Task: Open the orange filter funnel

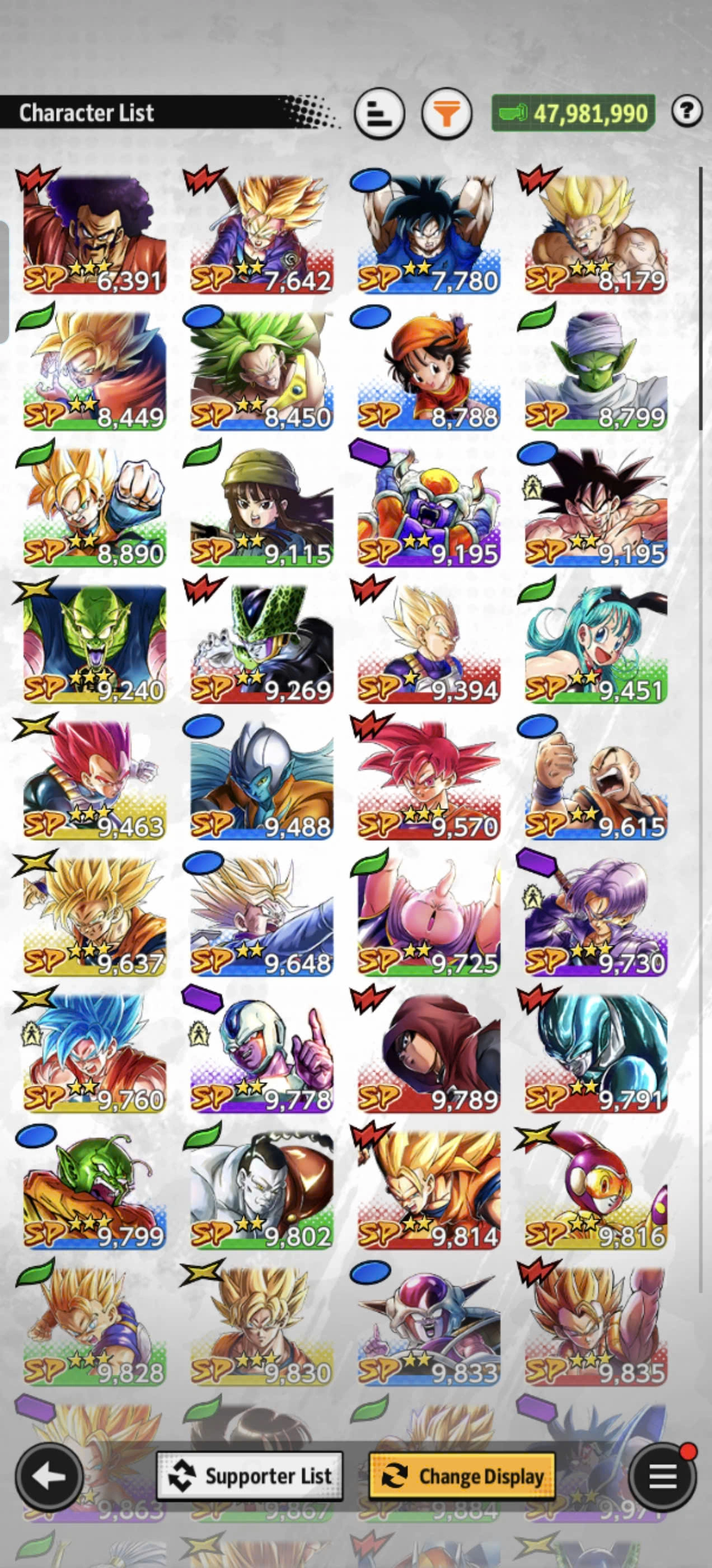Action: coord(447,113)
